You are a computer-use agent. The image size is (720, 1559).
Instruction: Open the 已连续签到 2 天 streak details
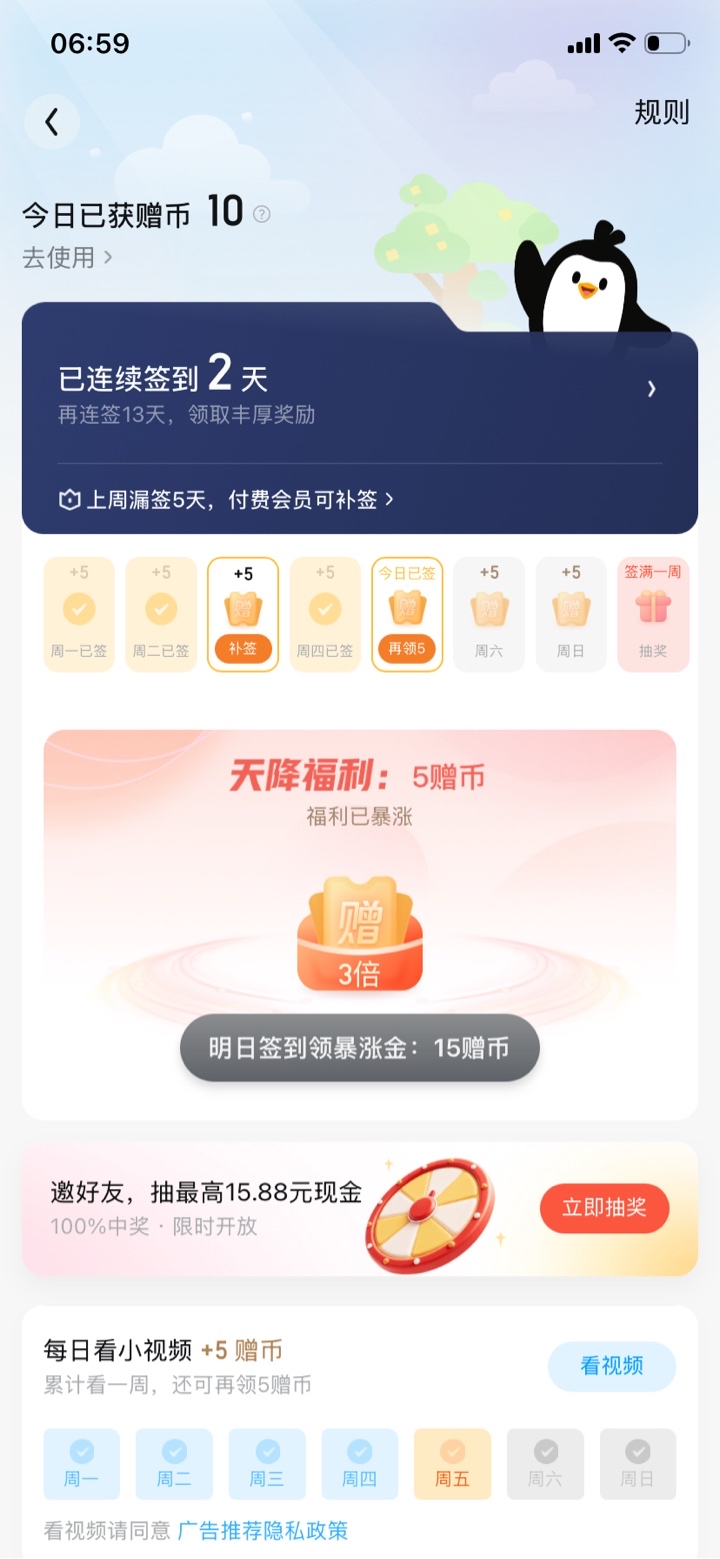(360, 389)
